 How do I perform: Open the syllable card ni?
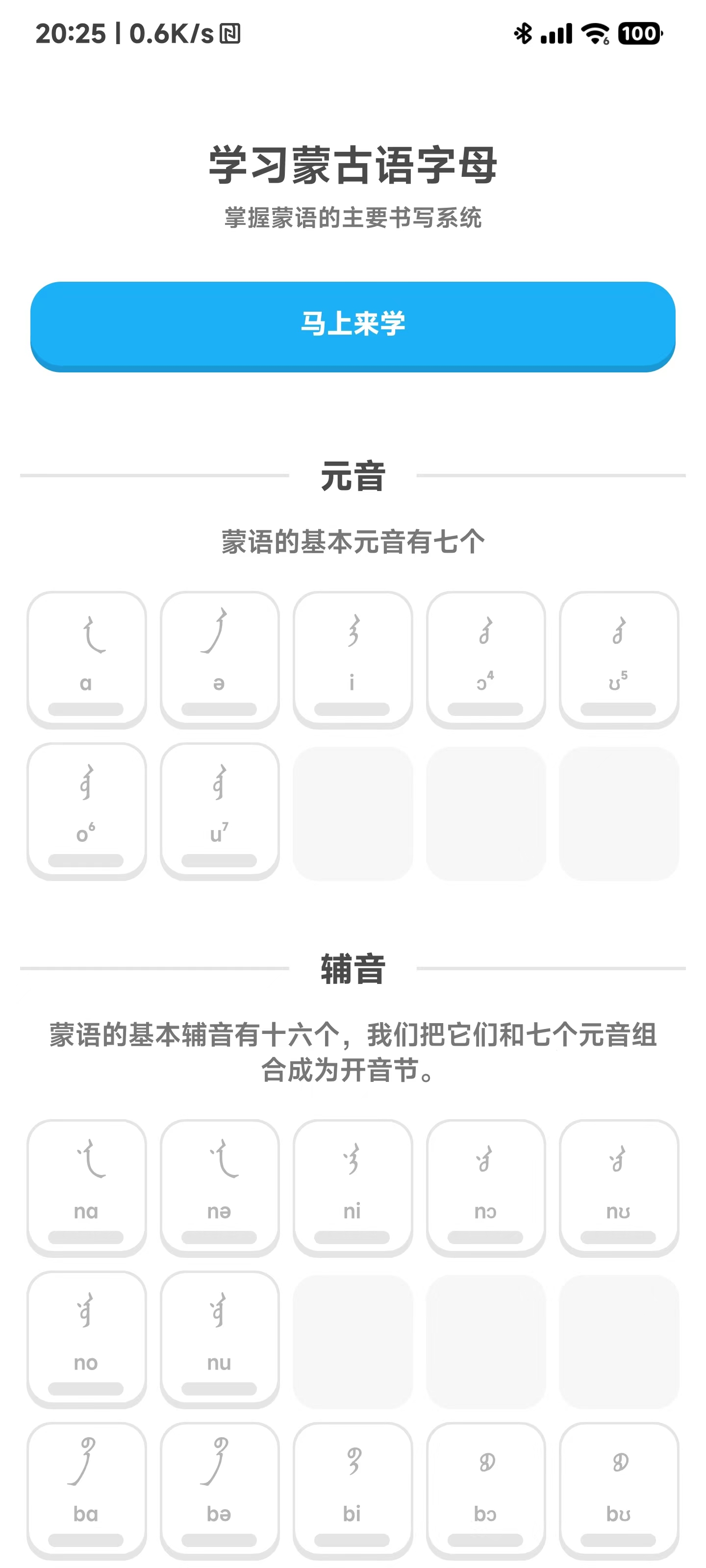[353, 1187]
